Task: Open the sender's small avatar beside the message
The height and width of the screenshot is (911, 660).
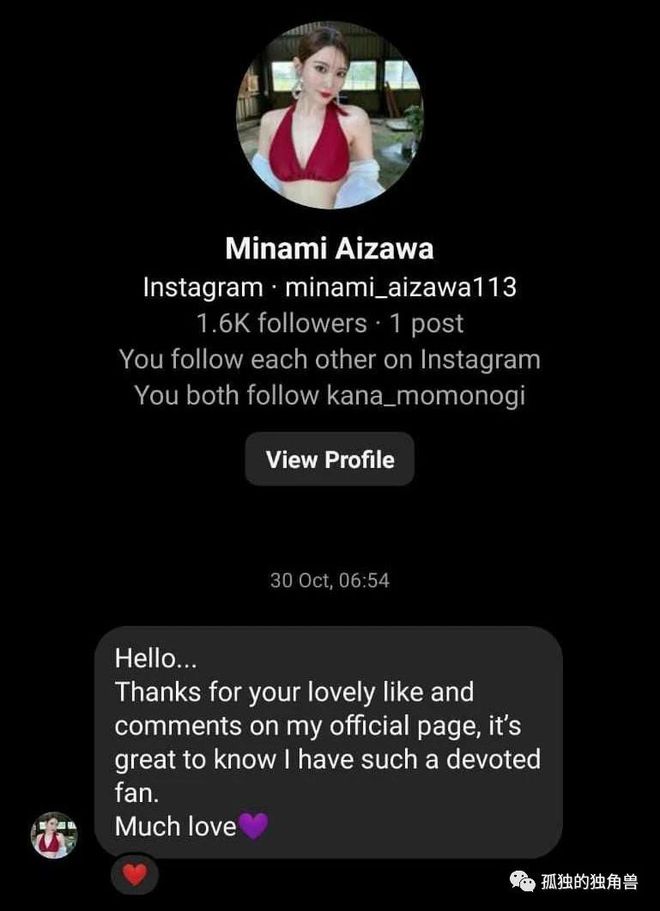Action: tap(54, 835)
